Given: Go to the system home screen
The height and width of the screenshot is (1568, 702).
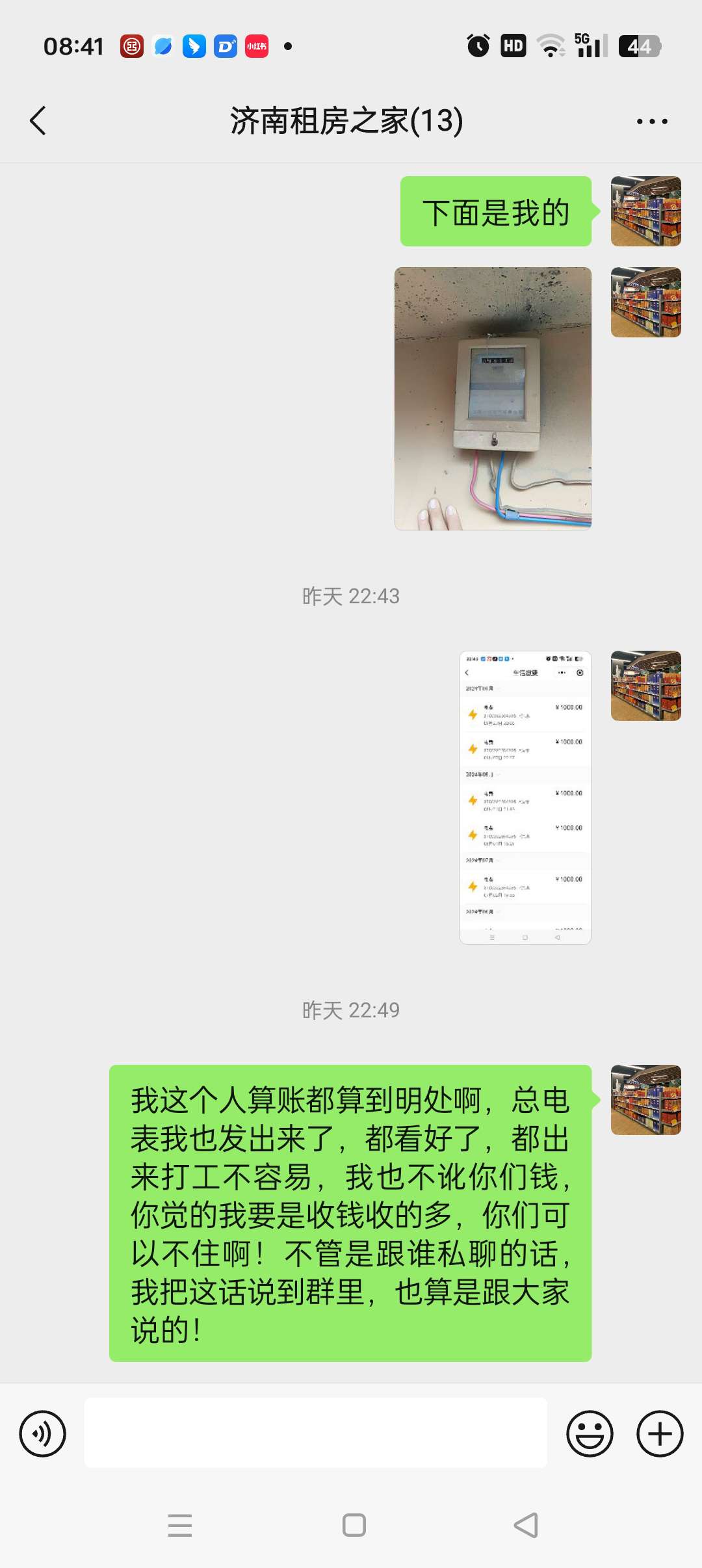Looking at the screenshot, I should click(354, 1525).
